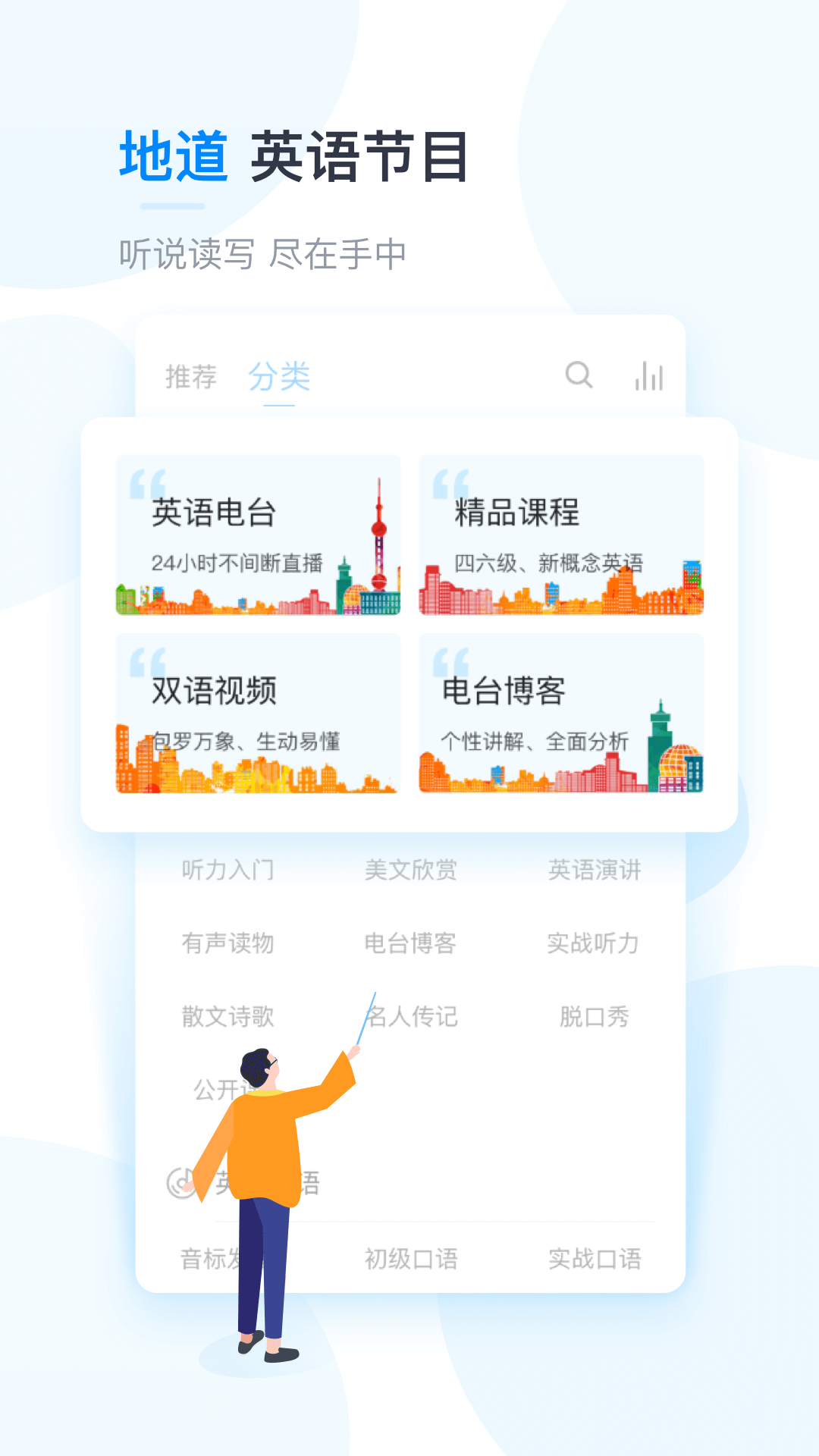The image size is (819, 1456).
Task: Open the listening rankings chart icon
Action: (648, 375)
